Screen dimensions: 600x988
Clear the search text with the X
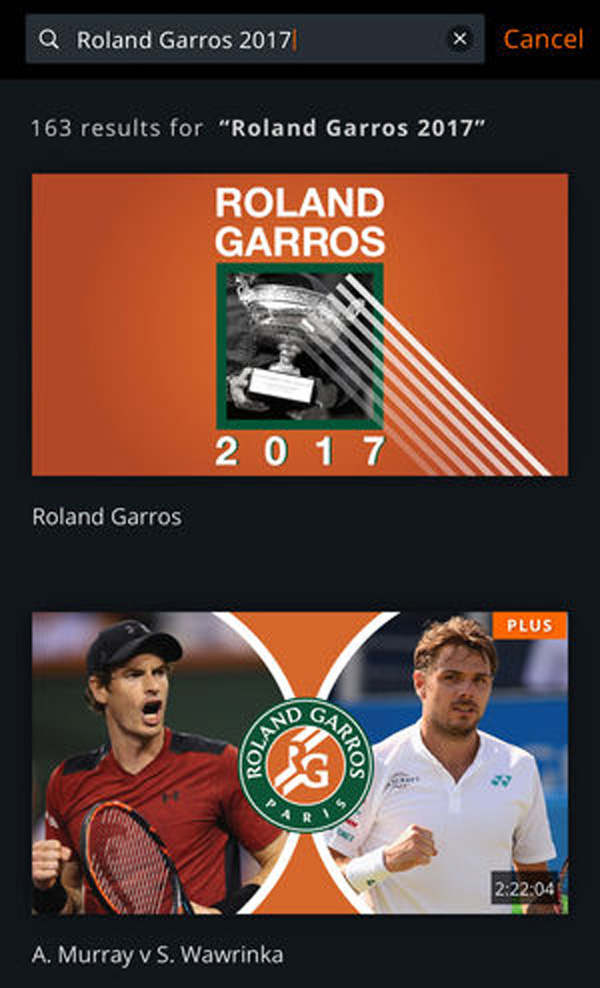(460, 39)
